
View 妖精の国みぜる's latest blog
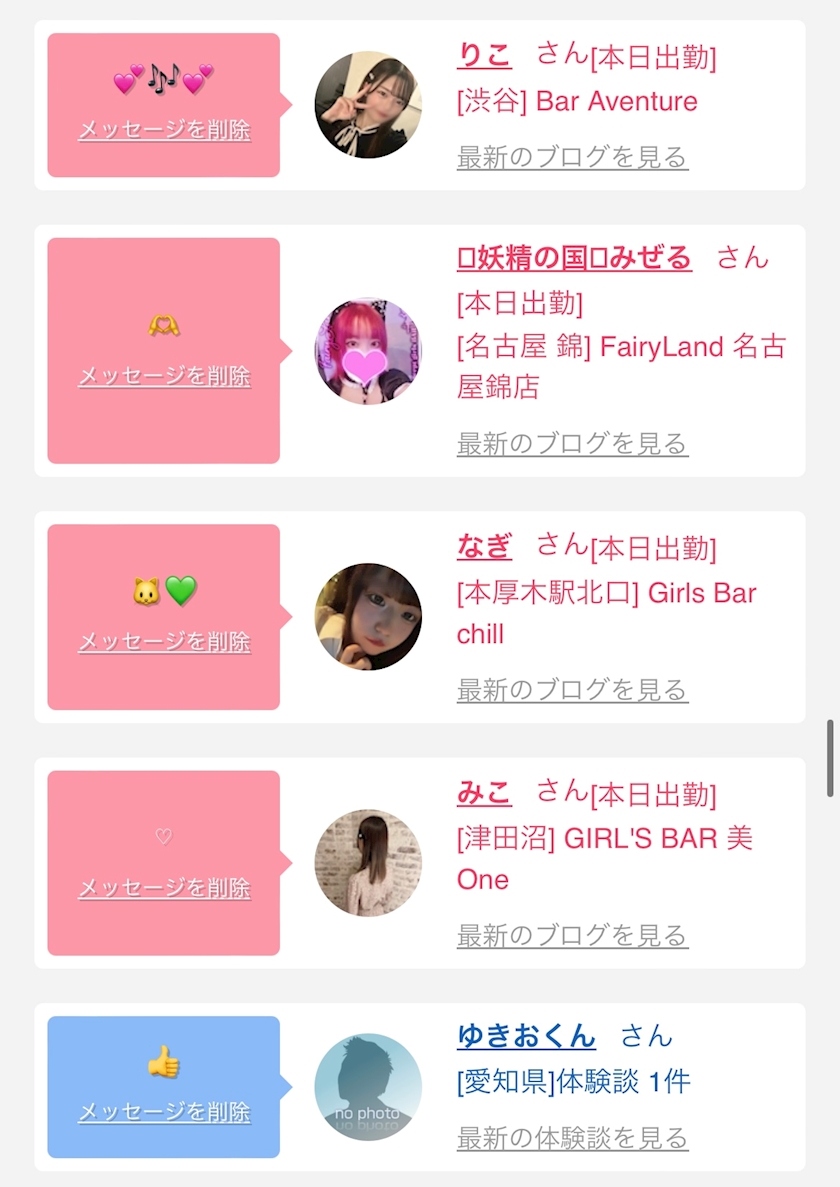click(572, 443)
